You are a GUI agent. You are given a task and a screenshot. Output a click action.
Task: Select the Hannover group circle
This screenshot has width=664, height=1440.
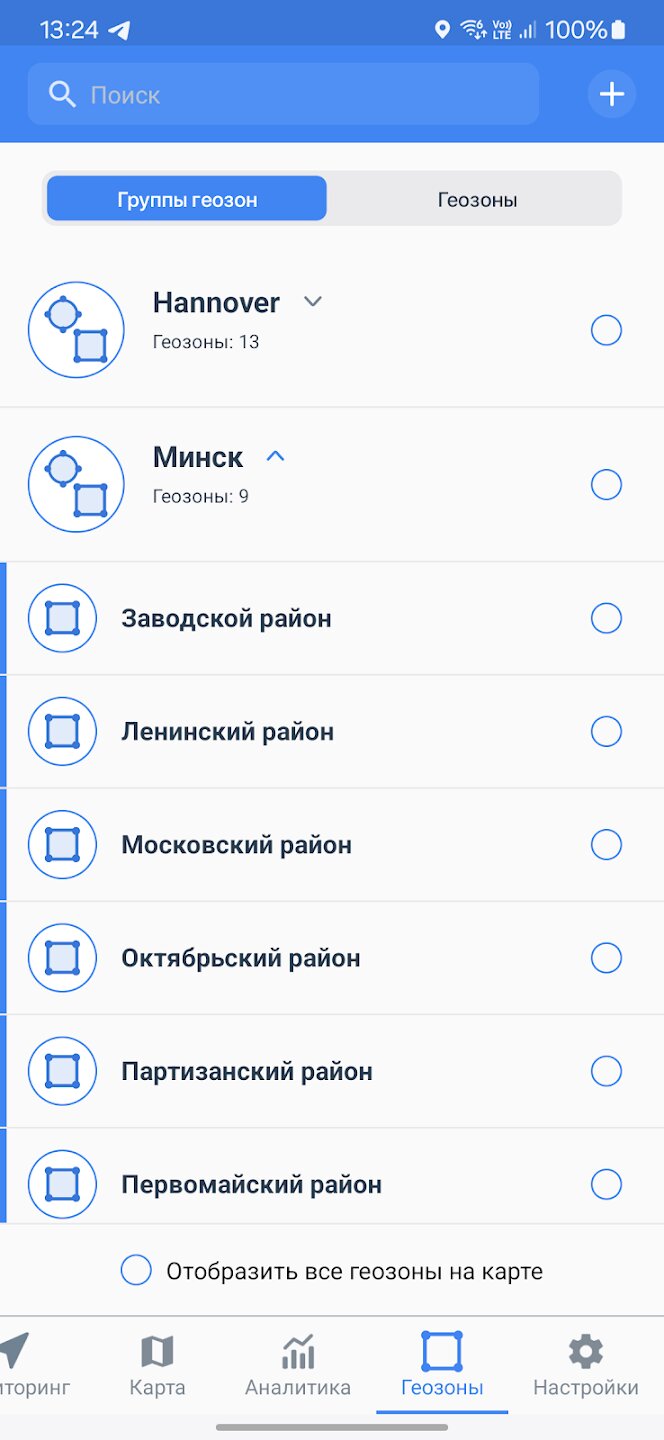click(606, 330)
